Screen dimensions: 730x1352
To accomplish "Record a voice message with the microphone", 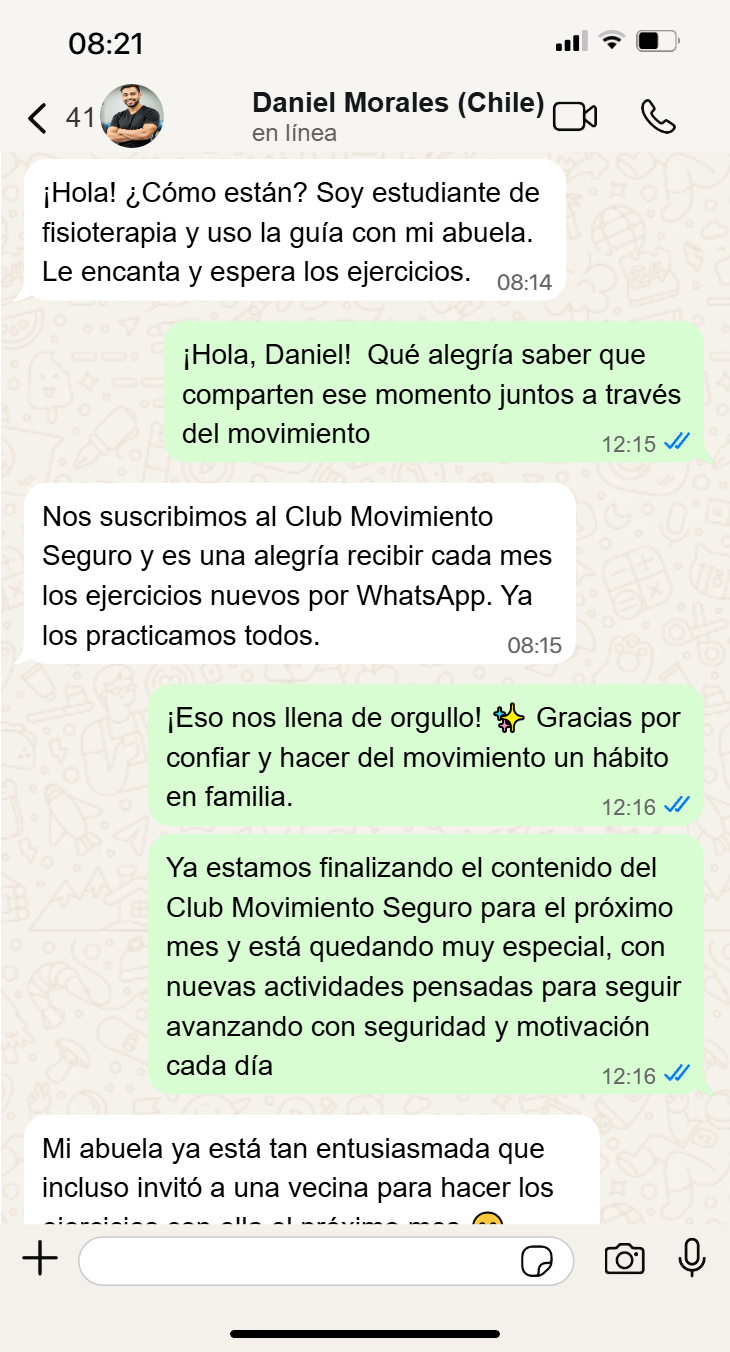I will (x=692, y=1259).
